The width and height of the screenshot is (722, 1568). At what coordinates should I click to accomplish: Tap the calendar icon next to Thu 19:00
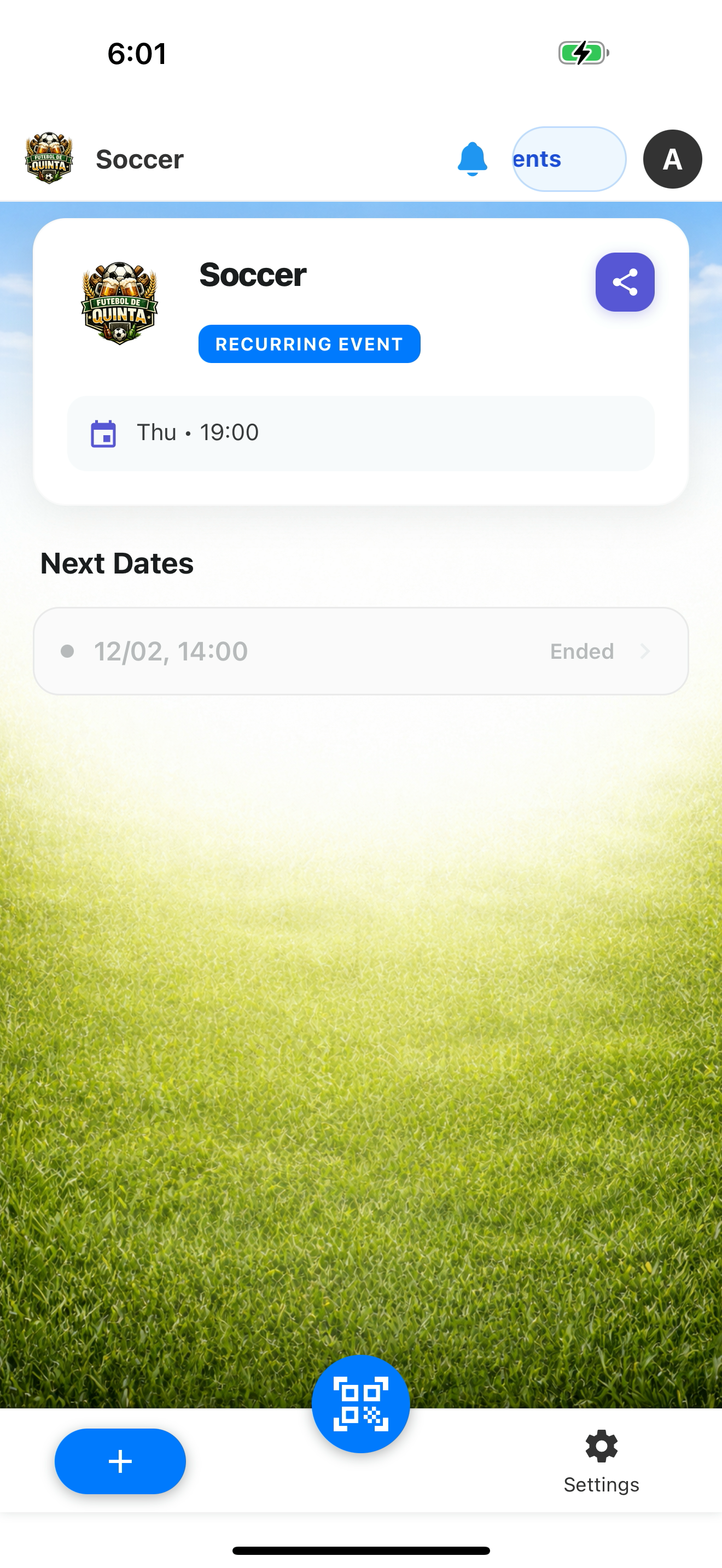[103, 432]
